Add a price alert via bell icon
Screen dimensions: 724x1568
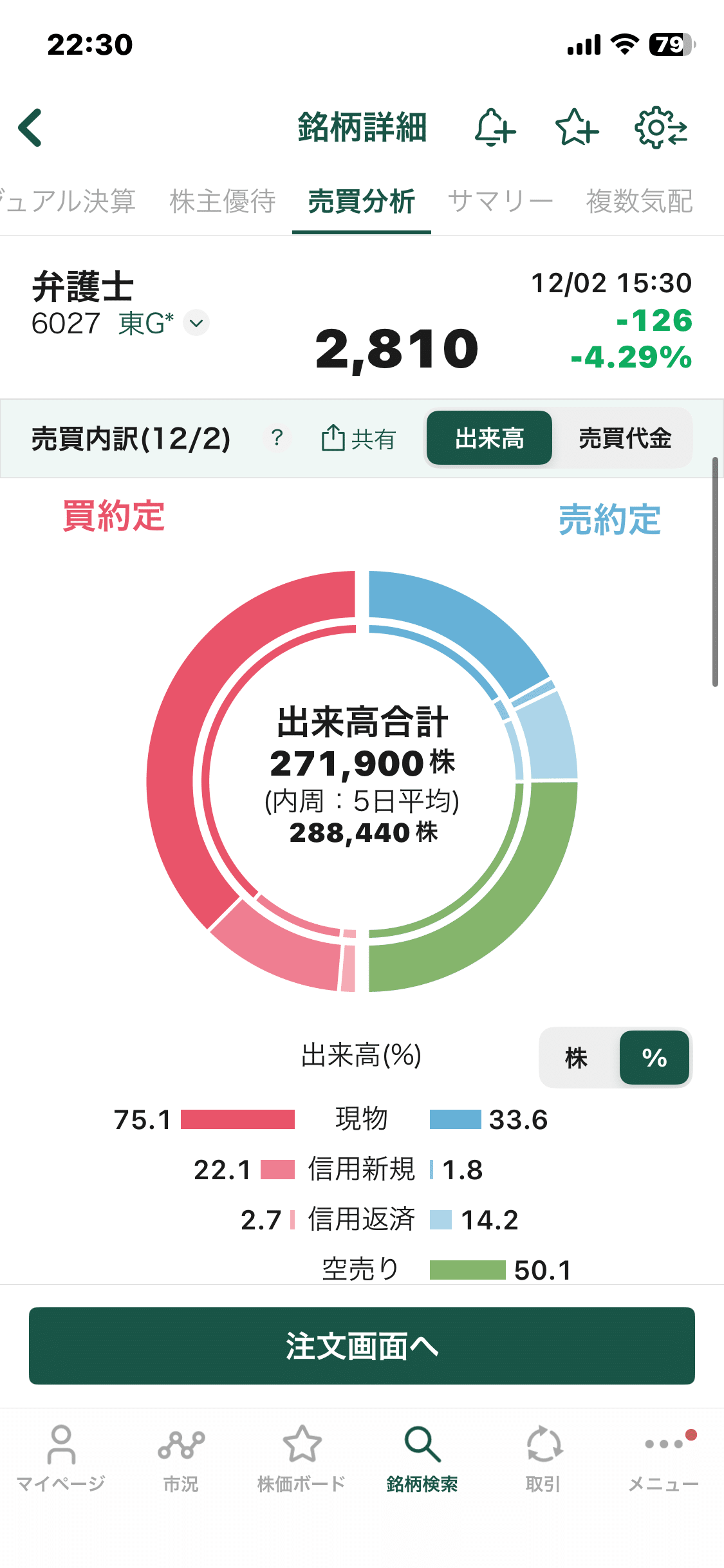(x=496, y=128)
